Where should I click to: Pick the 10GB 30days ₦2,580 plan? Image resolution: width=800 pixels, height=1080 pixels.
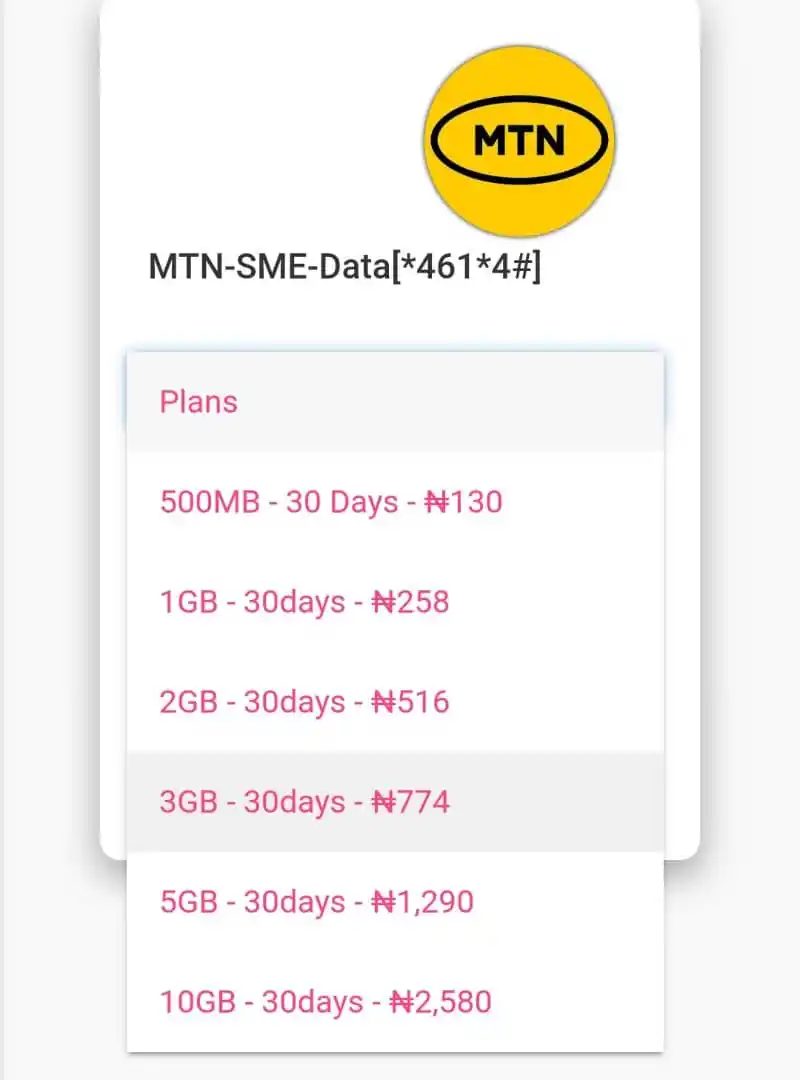pos(395,1002)
